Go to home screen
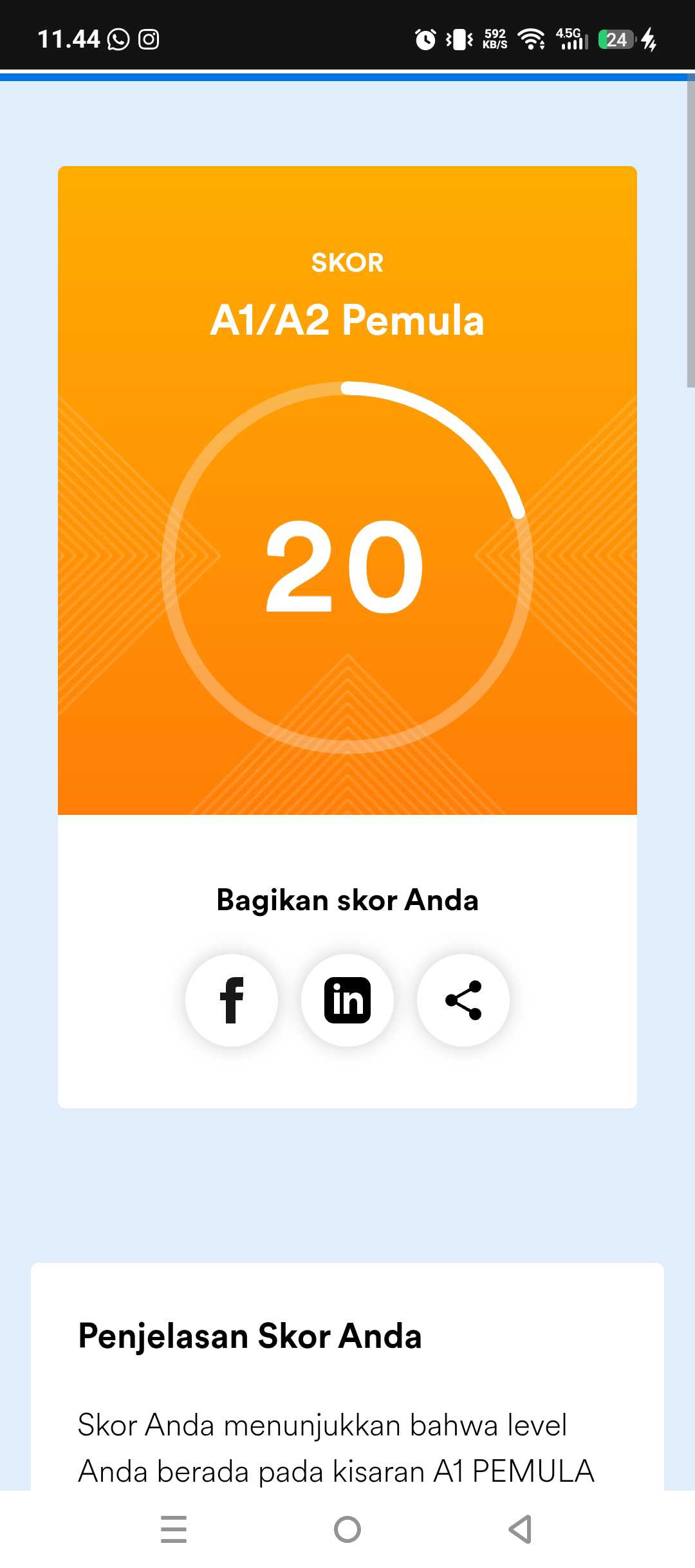Screen dimensions: 695x1568 coord(347,1529)
